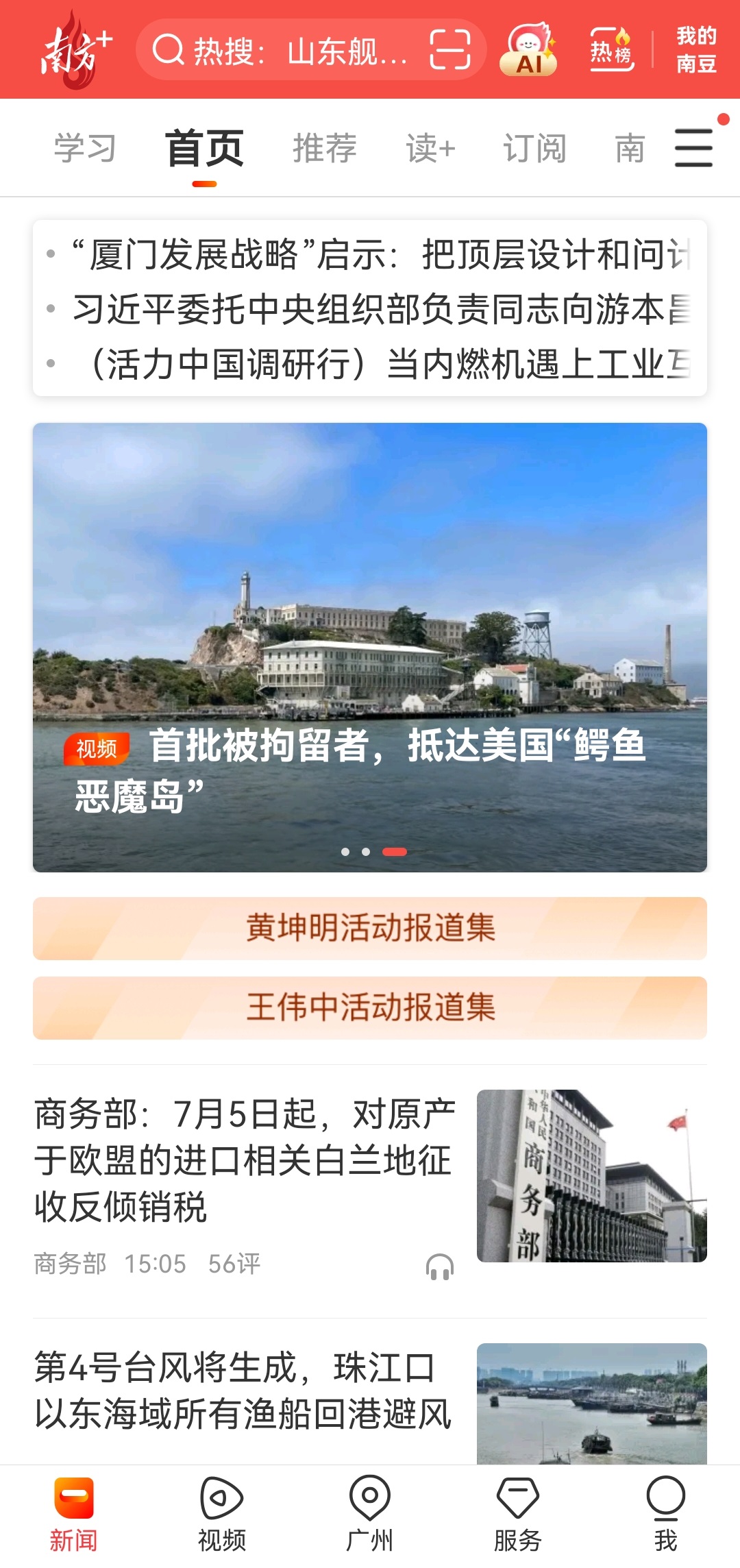Viewport: 740px width, 1568px height.
Task: Open the 热榜 hot ranking
Action: tap(611, 50)
